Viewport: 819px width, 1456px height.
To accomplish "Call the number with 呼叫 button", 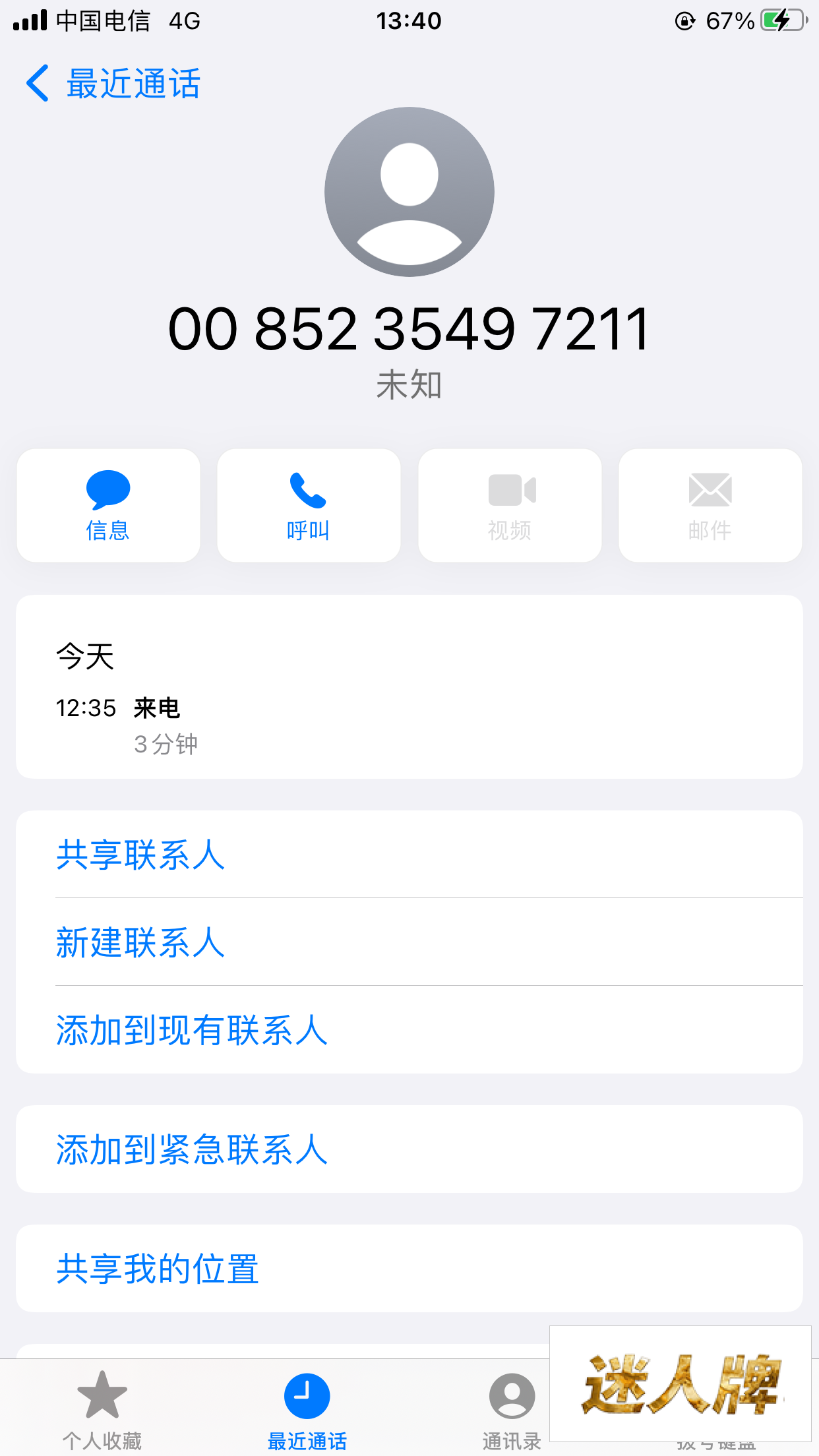I will coord(309,506).
